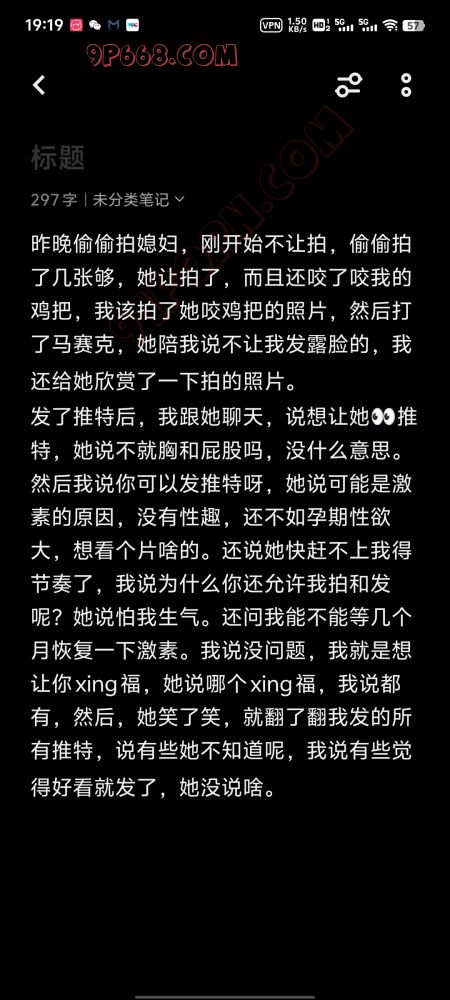
Task: Expand the 未分类笔记 category dropdown
Action: [x=138, y=200]
